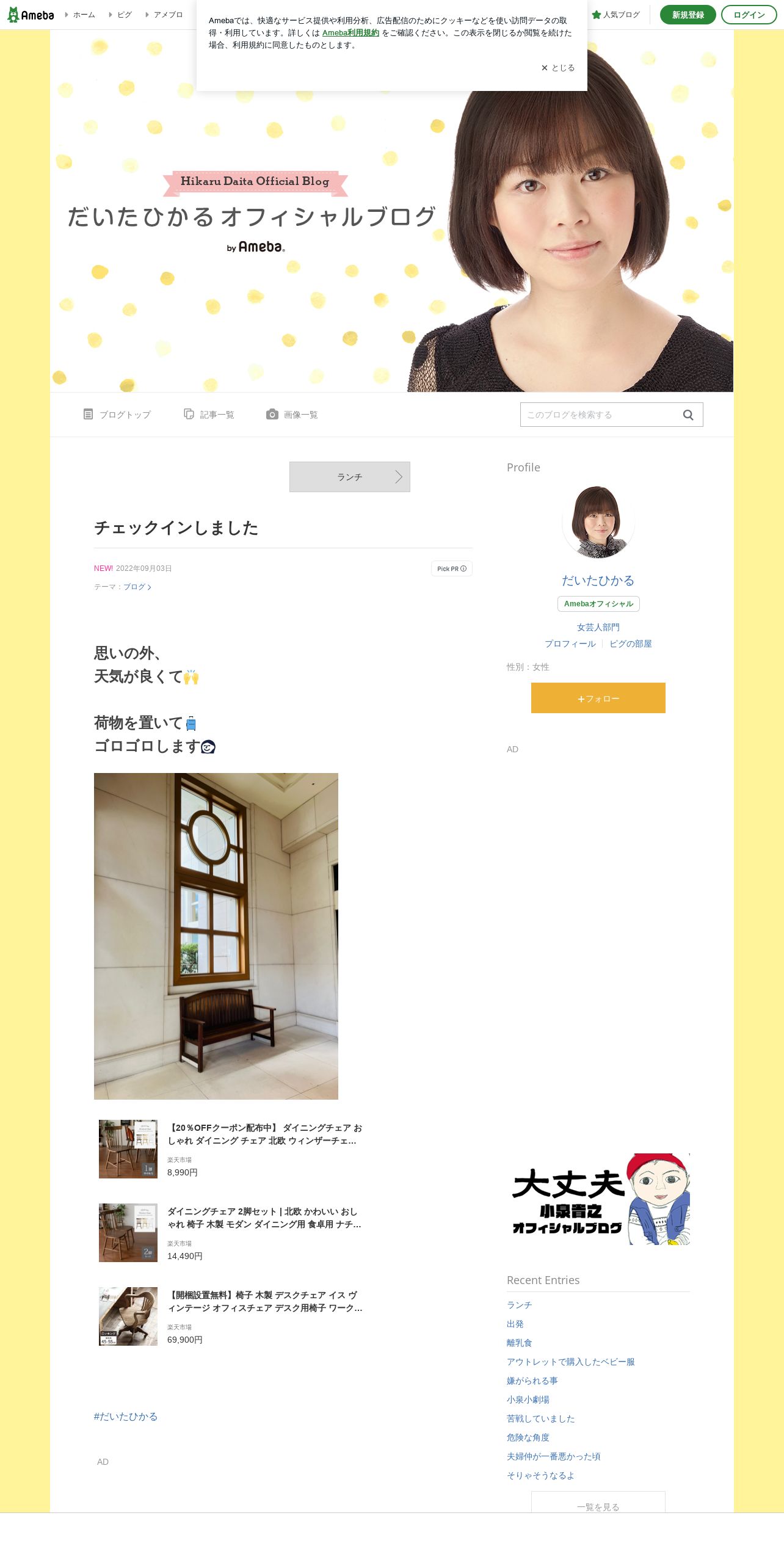The width and height of the screenshot is (784, 1568).
Task: Go to the next entry ランチ
Action: 350,477
